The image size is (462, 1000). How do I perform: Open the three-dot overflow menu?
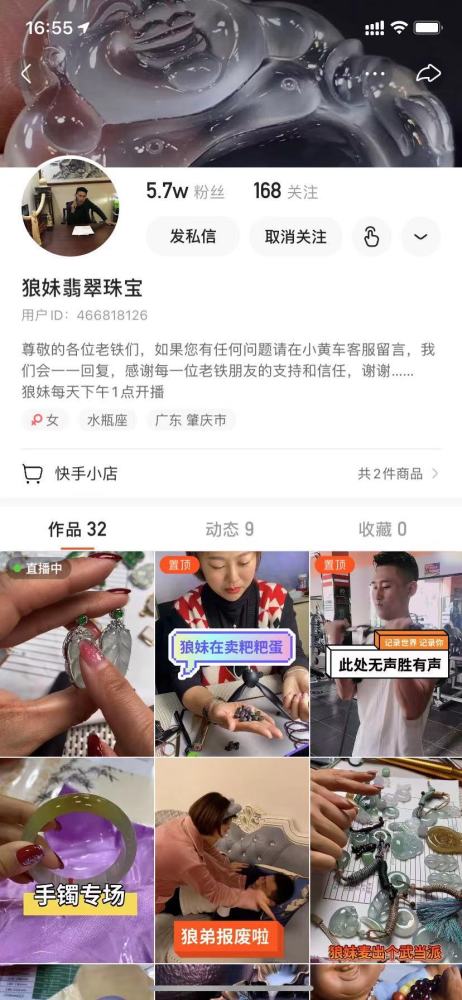coord(375,73)
